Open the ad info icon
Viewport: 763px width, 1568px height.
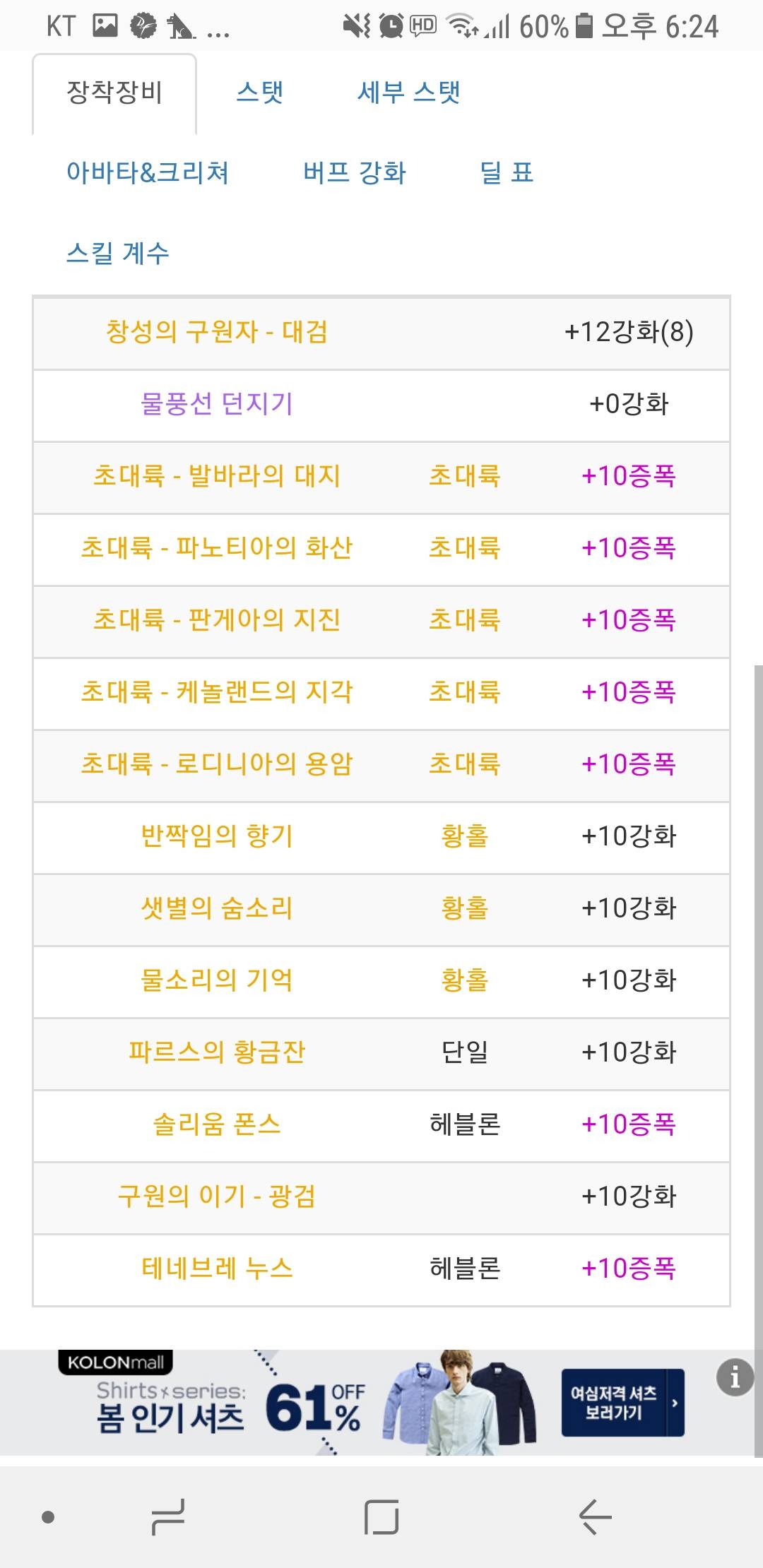click(x=735, y=1377)
